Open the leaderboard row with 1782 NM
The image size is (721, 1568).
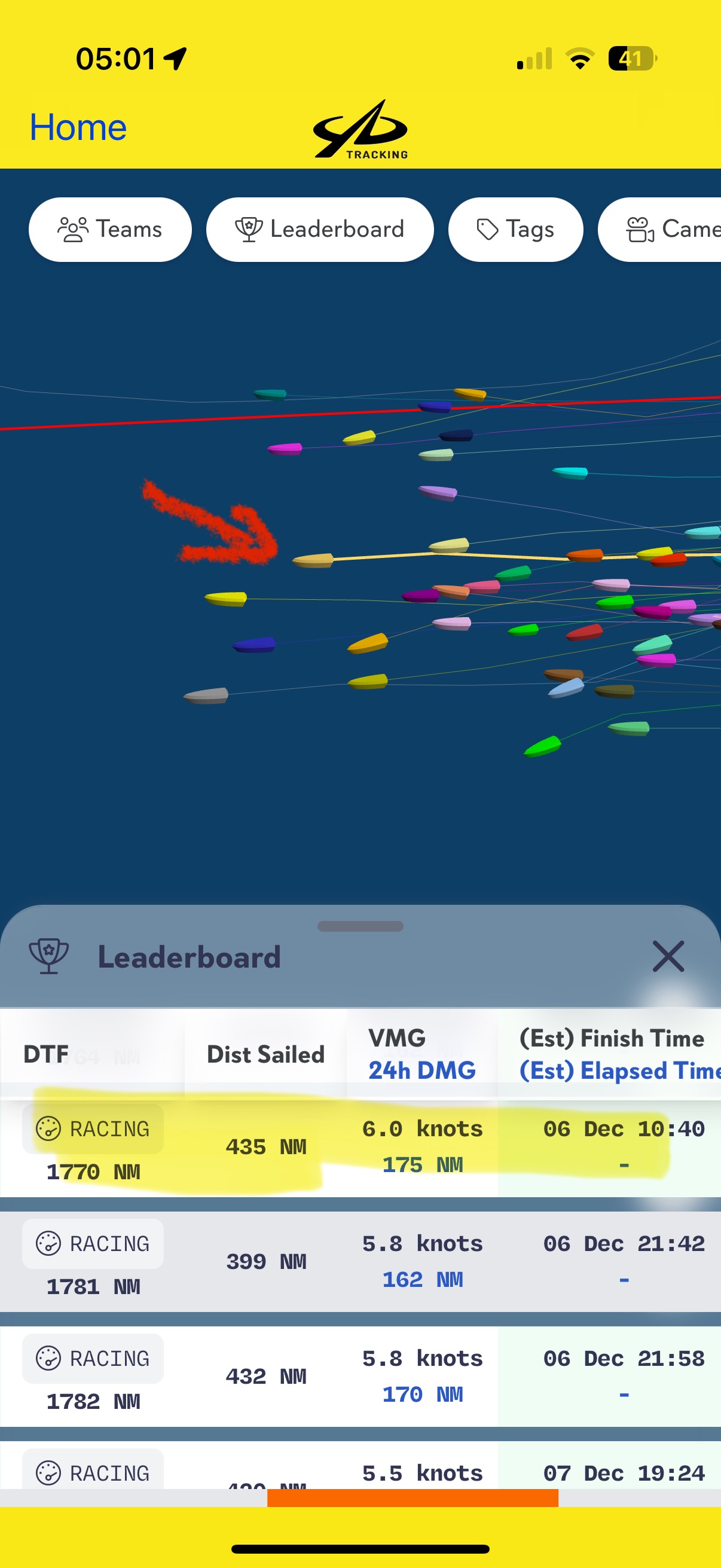360,1376
